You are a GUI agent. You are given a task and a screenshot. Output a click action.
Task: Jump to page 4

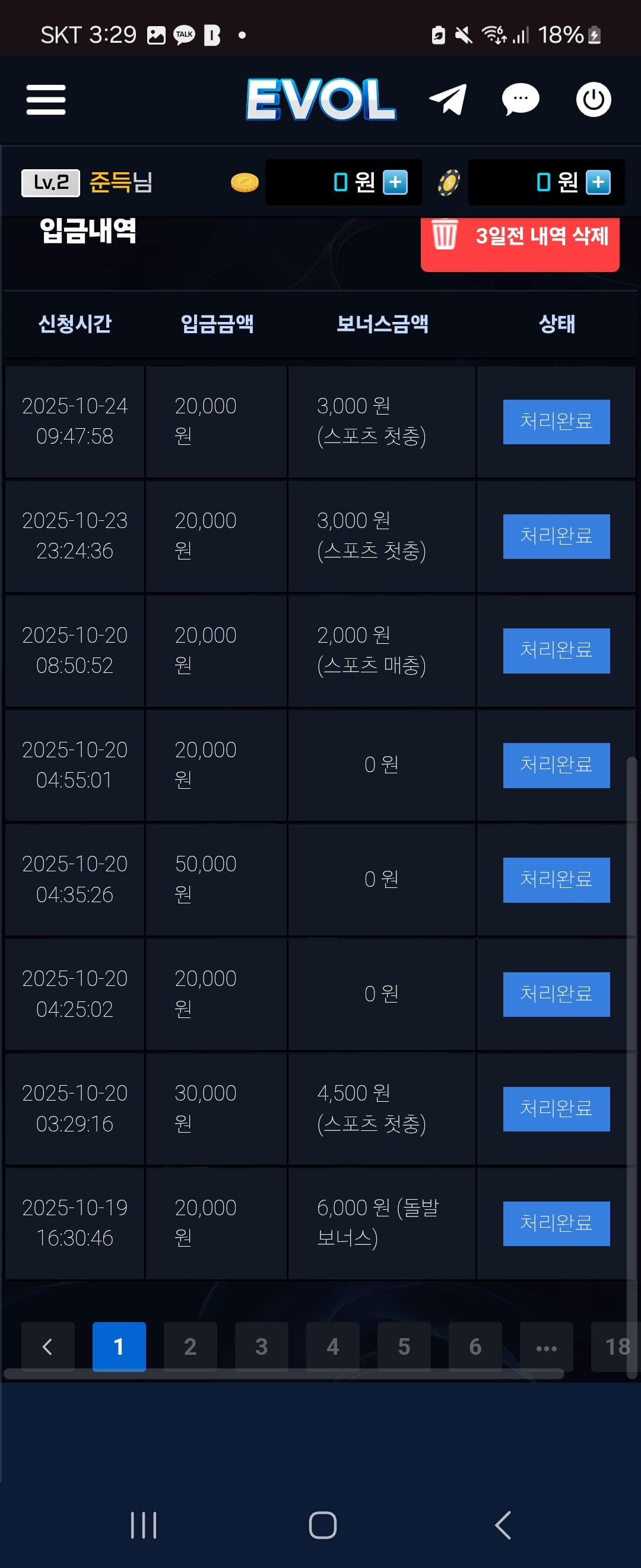(x=332, y=1346)
